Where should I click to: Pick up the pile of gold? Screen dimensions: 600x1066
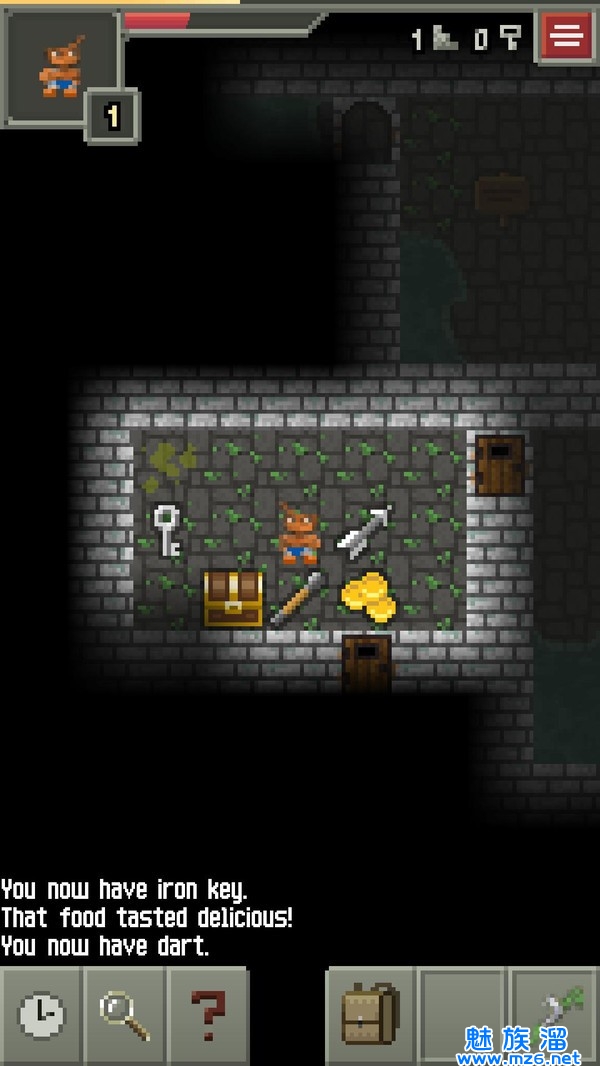coord(368,596)
